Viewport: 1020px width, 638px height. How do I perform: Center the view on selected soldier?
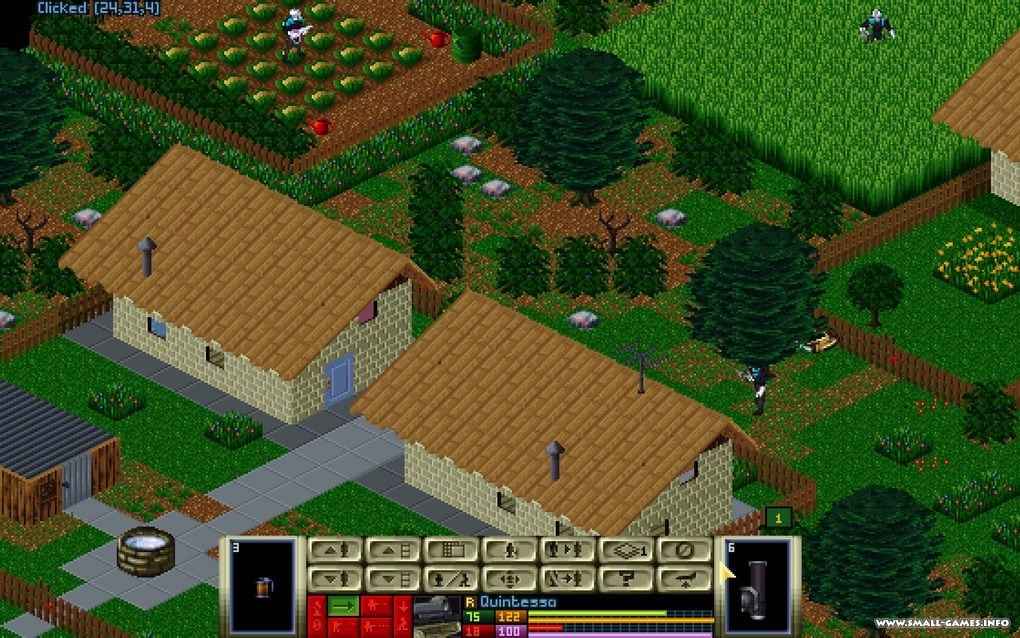(x=511, y=579)
